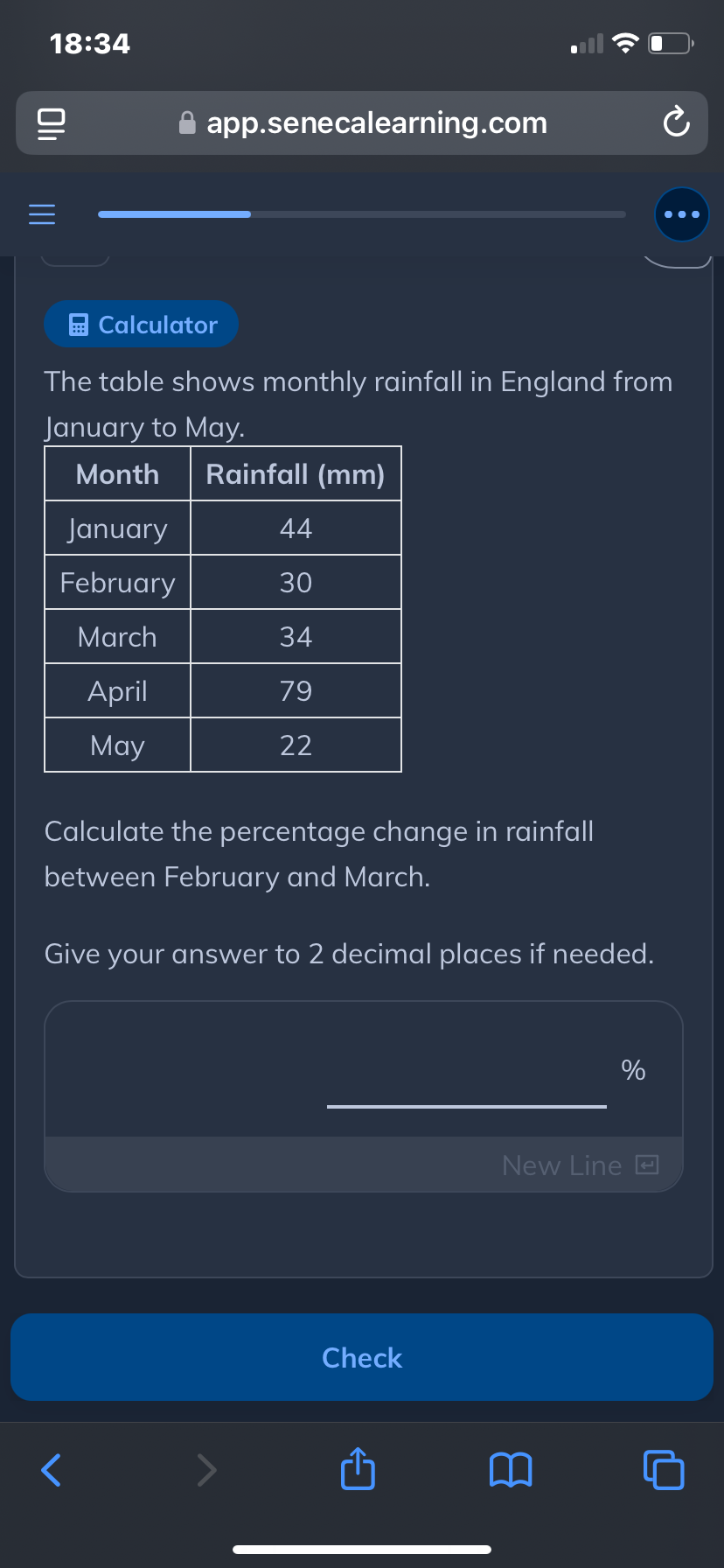724x1568 pixels.
Task: Insert a New Line in the answer
Action: 580,1165
